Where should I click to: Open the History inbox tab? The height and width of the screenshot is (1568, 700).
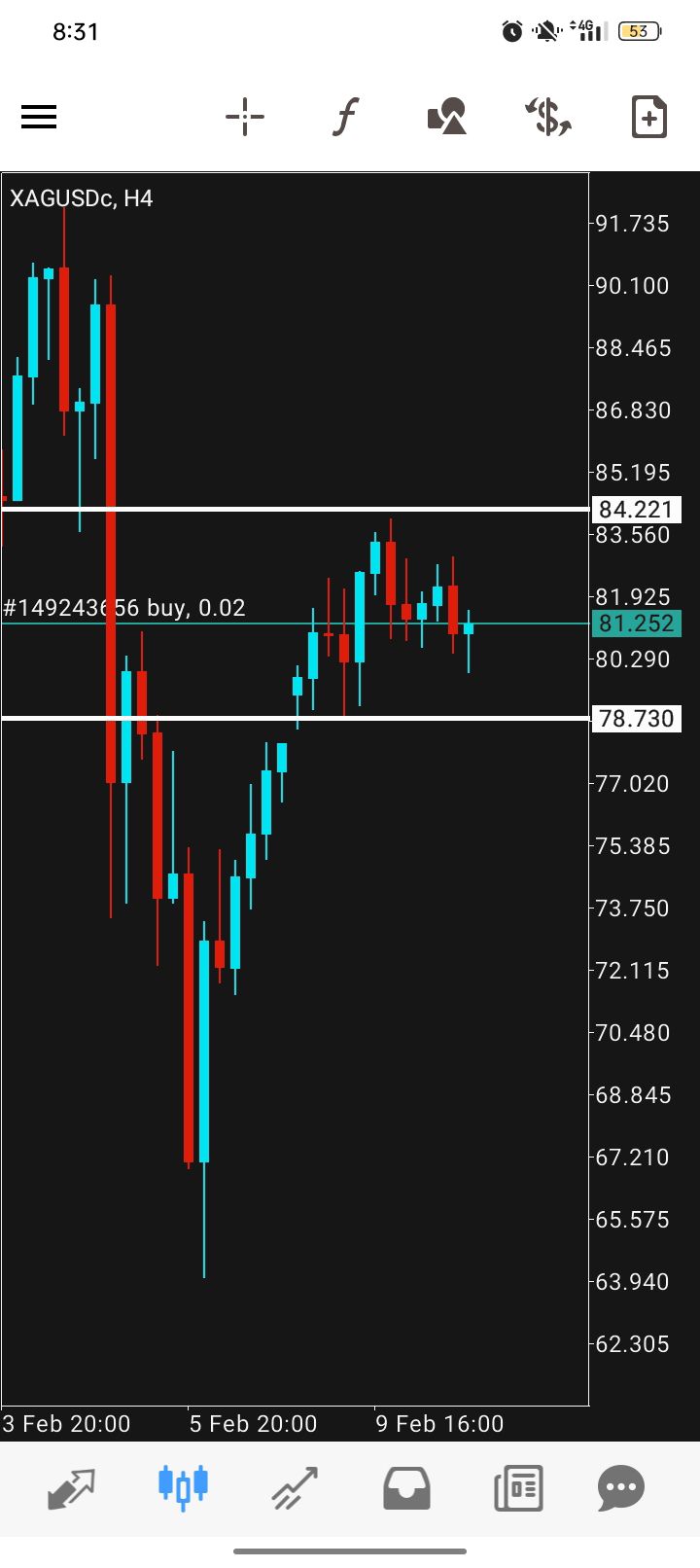(x=406, y=1488)
